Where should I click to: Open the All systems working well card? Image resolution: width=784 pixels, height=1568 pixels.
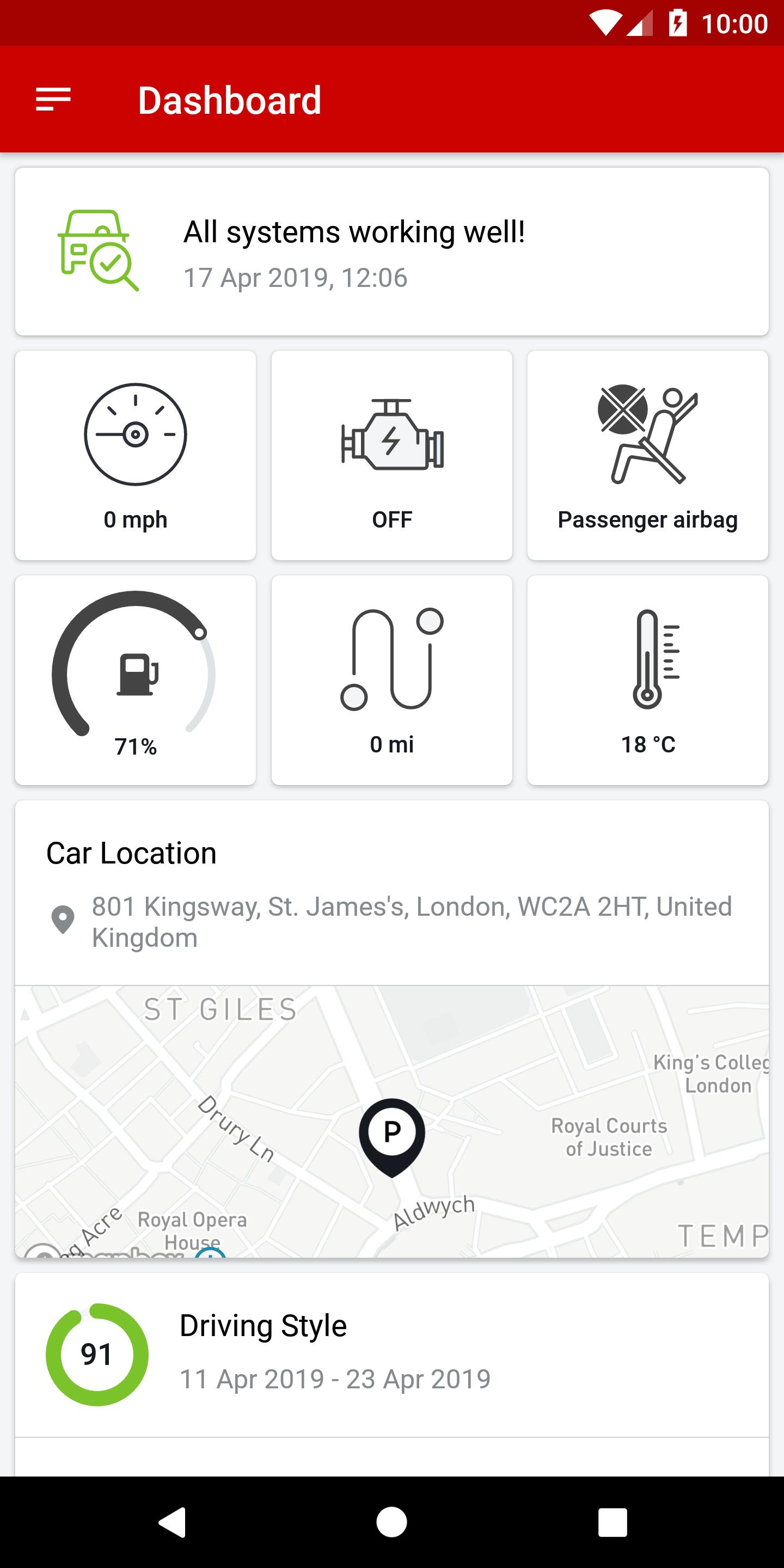pyautogui.click(x=391, y=252)
